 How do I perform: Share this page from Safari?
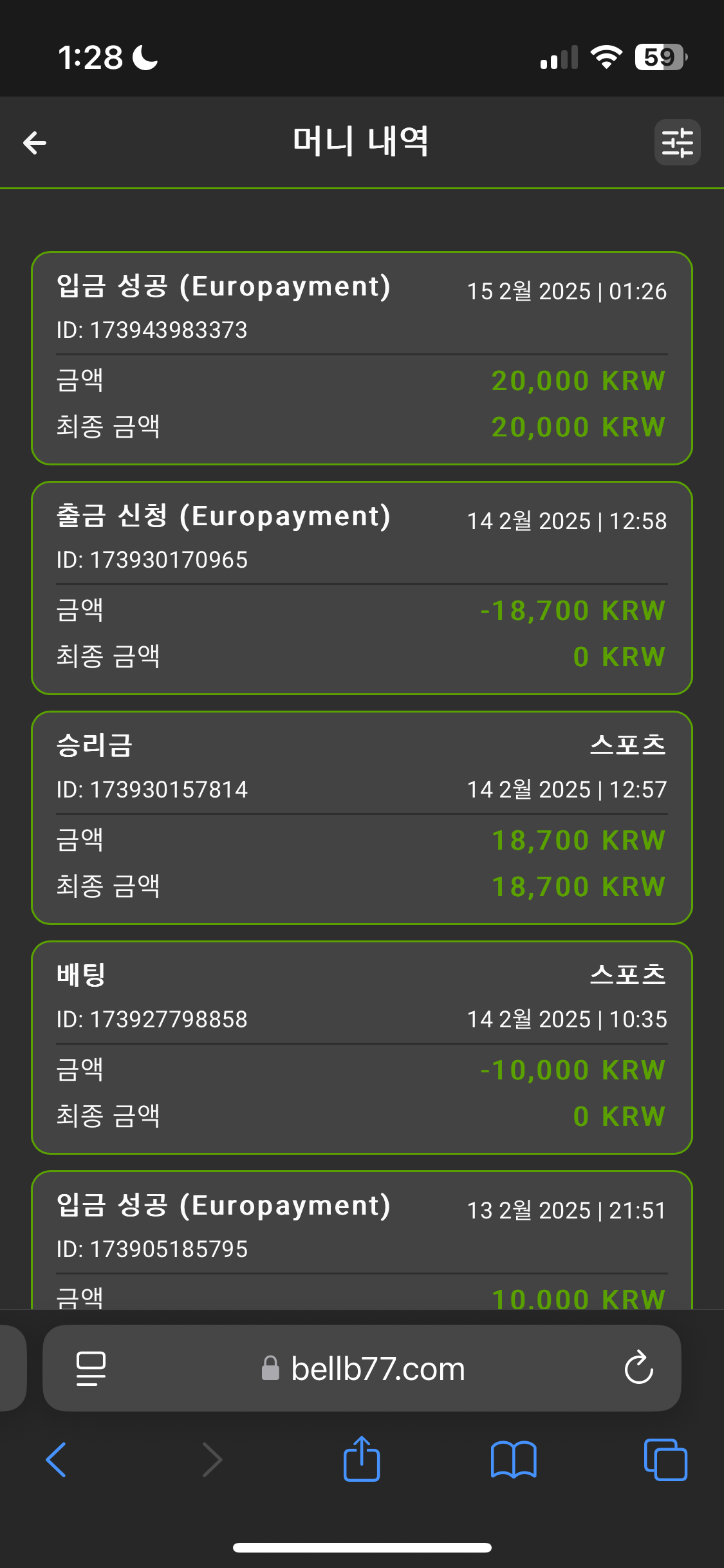[362, 1459]
